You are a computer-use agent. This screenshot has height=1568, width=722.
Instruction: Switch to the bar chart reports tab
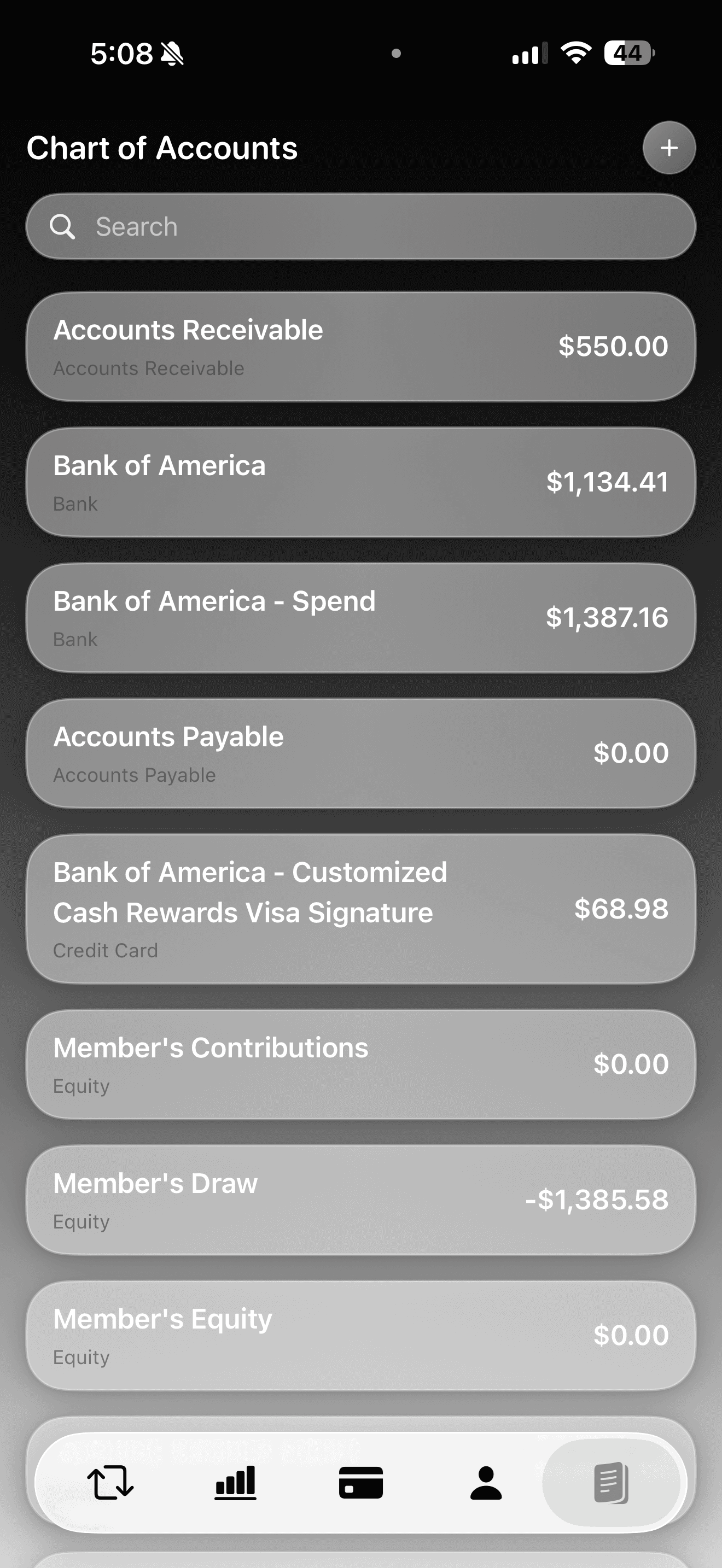(236, 1482)
